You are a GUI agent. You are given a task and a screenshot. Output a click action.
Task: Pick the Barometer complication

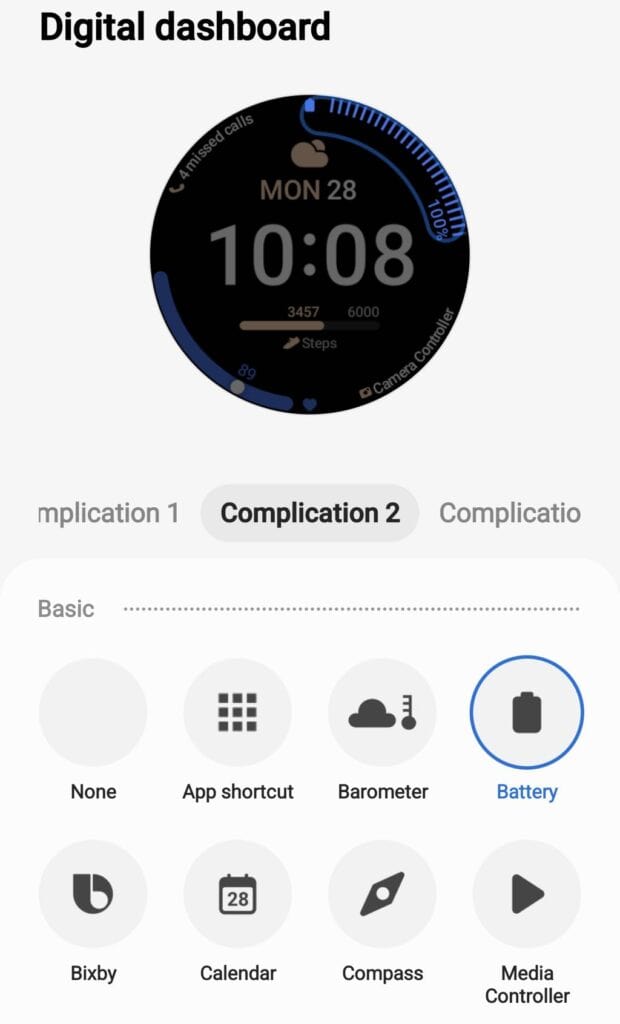tap(382, 713)
